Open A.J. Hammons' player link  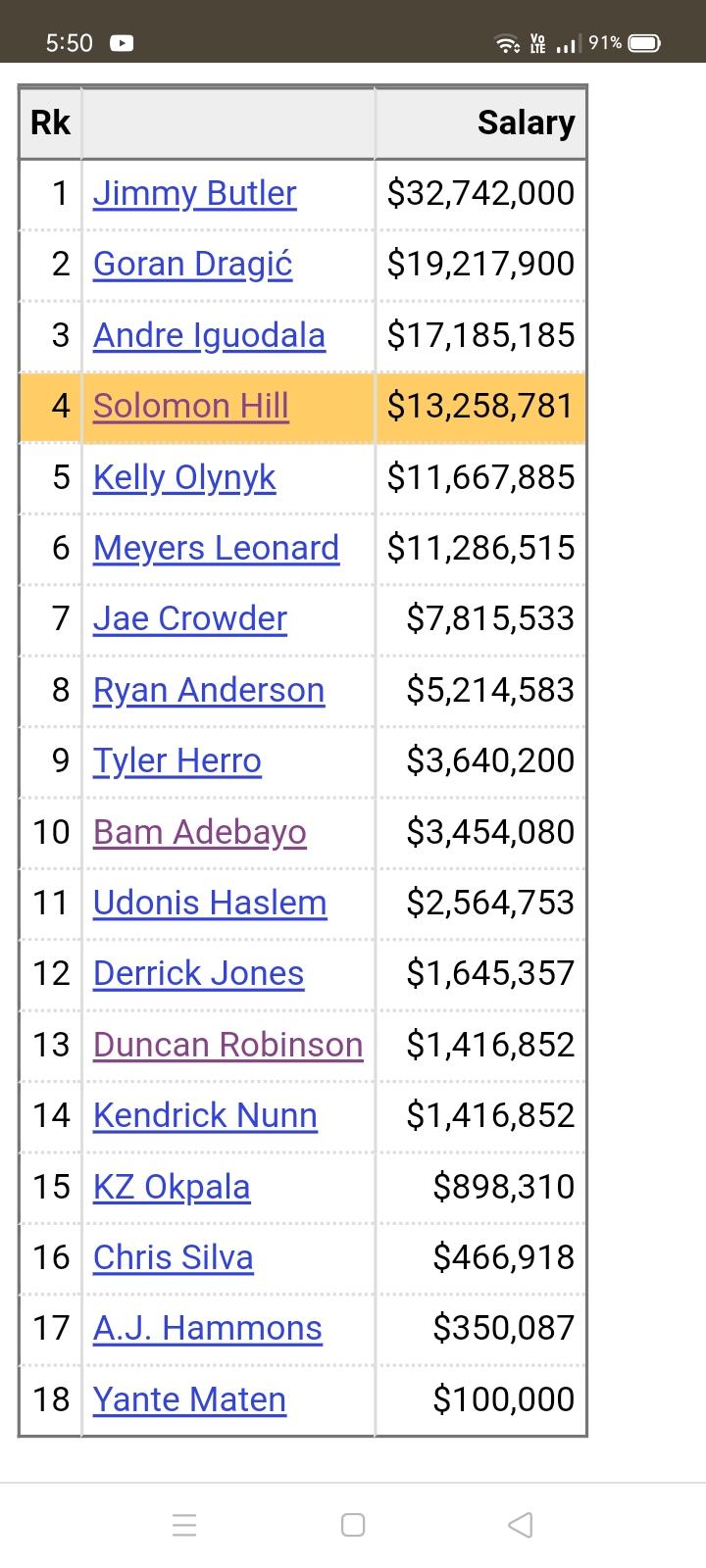(x=208, y=1328)
